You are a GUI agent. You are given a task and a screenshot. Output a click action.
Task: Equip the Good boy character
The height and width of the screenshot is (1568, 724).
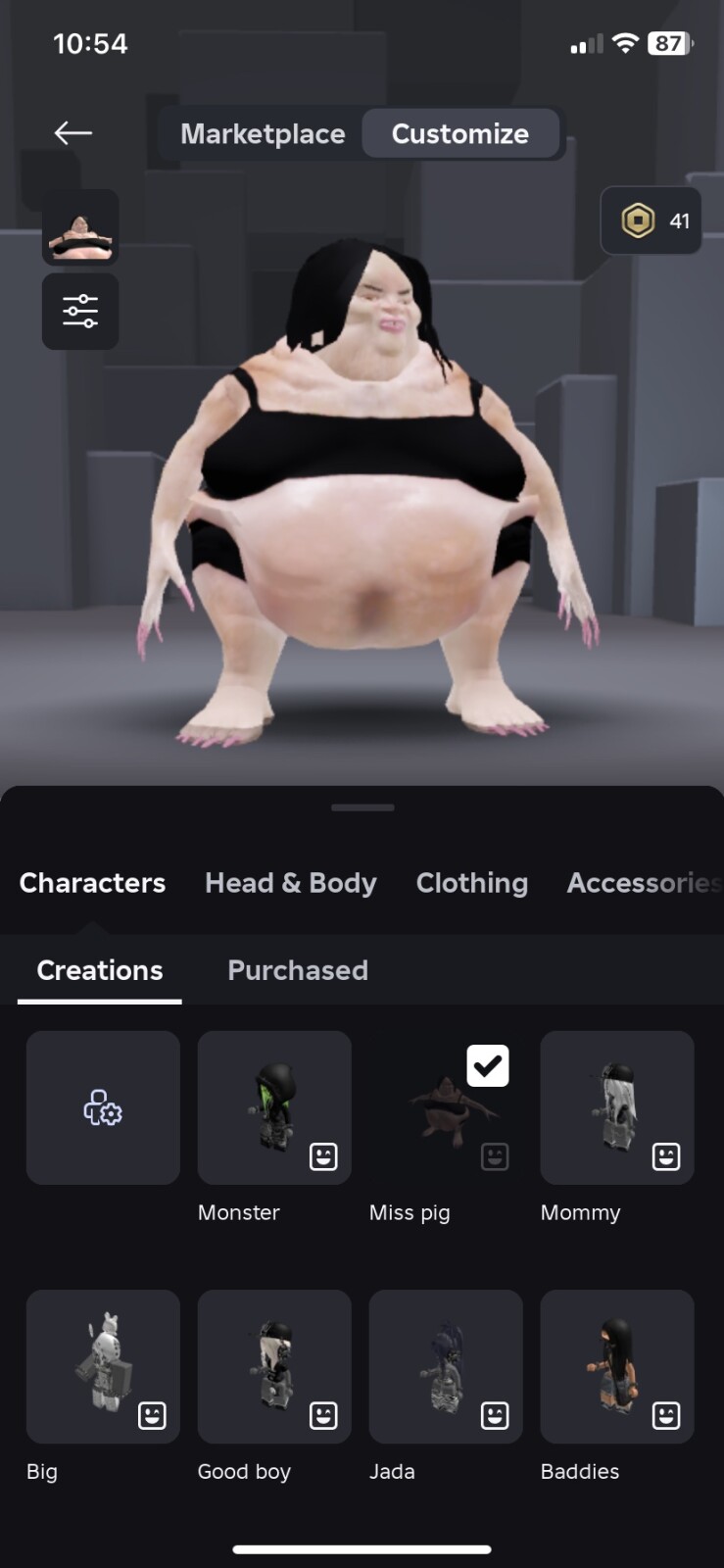coord(274,1366)
